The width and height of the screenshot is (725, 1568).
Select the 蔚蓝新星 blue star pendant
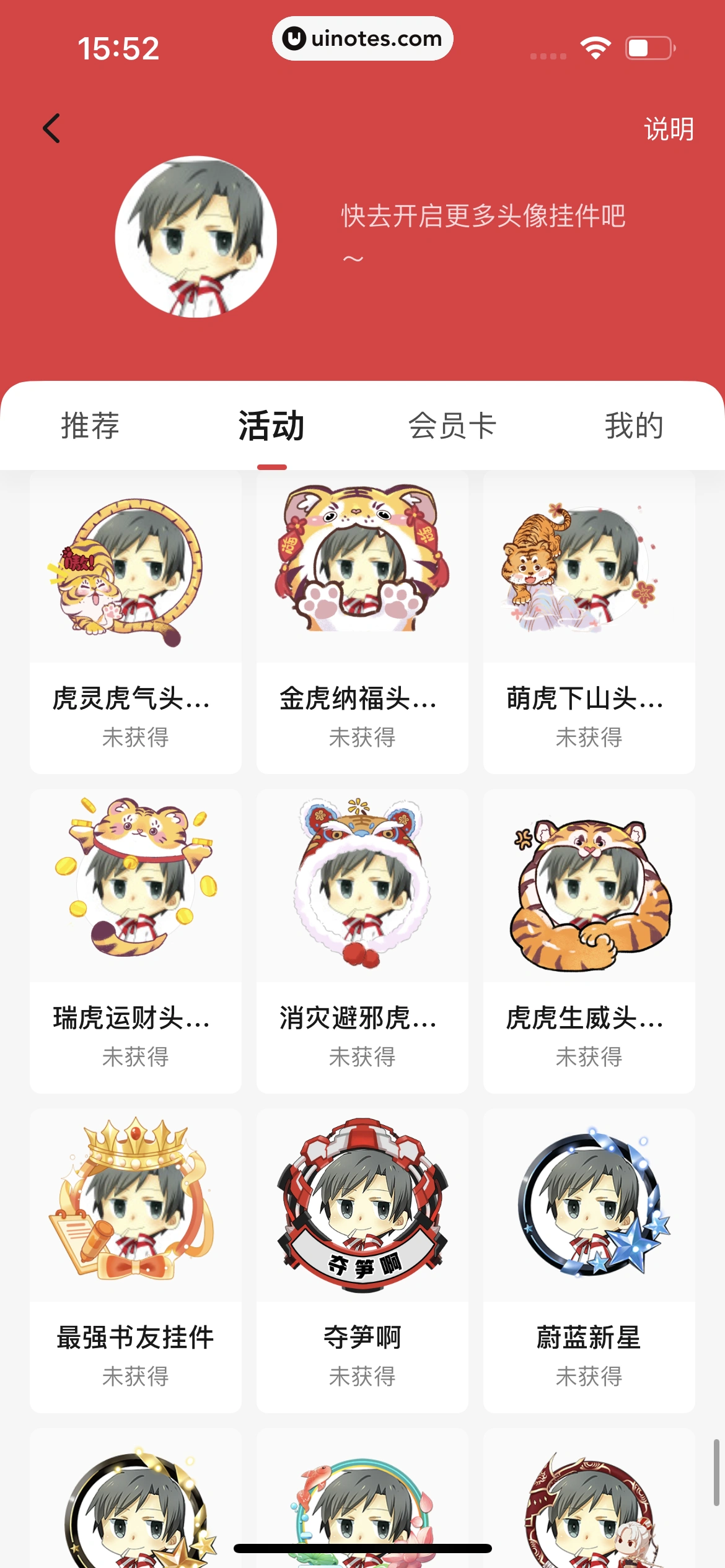pos(589,1208)
